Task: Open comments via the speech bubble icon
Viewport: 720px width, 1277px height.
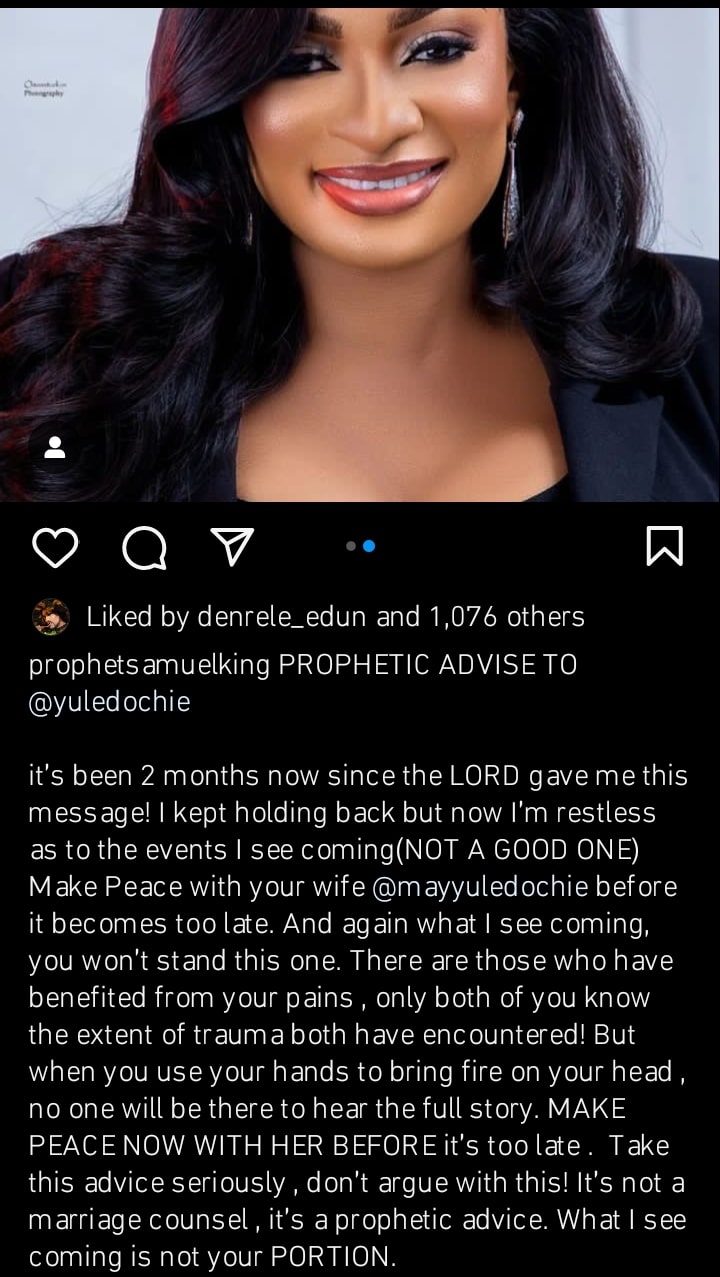Action: click(x=144, y=547)
